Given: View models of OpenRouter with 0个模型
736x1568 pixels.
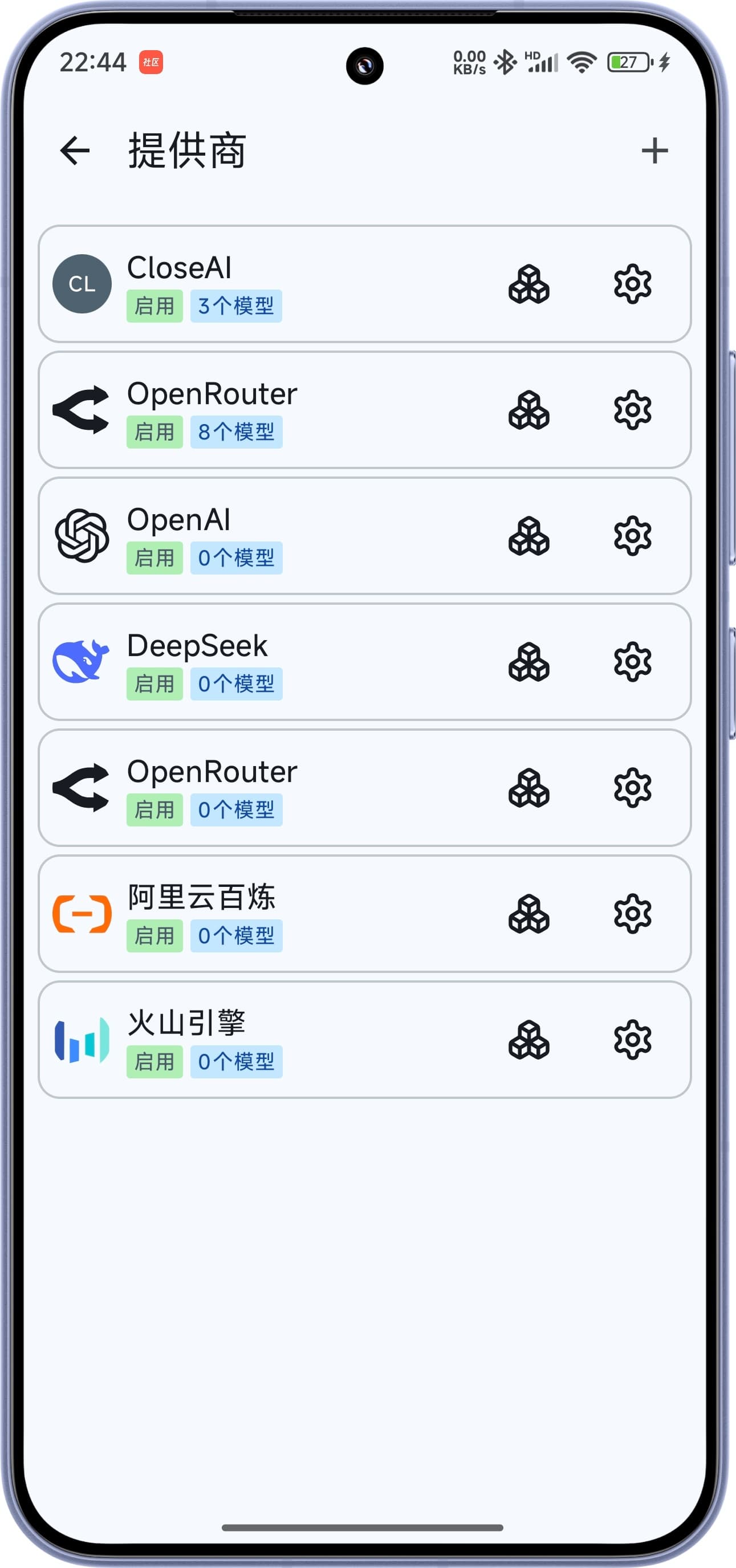Looking at the screenshot, I should click(528, 788).
